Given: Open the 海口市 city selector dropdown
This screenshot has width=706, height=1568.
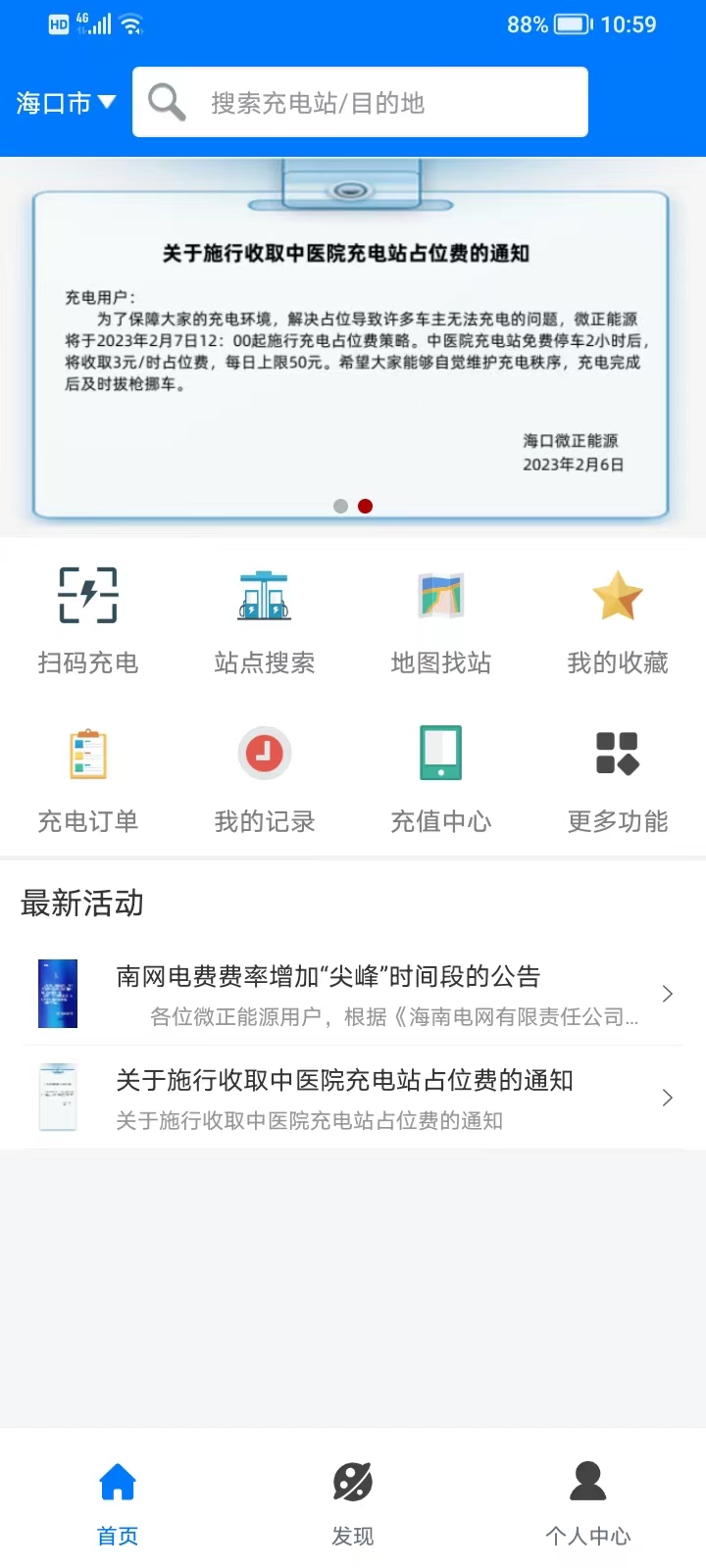Looking at the screenshot, I should pos(64,102).
